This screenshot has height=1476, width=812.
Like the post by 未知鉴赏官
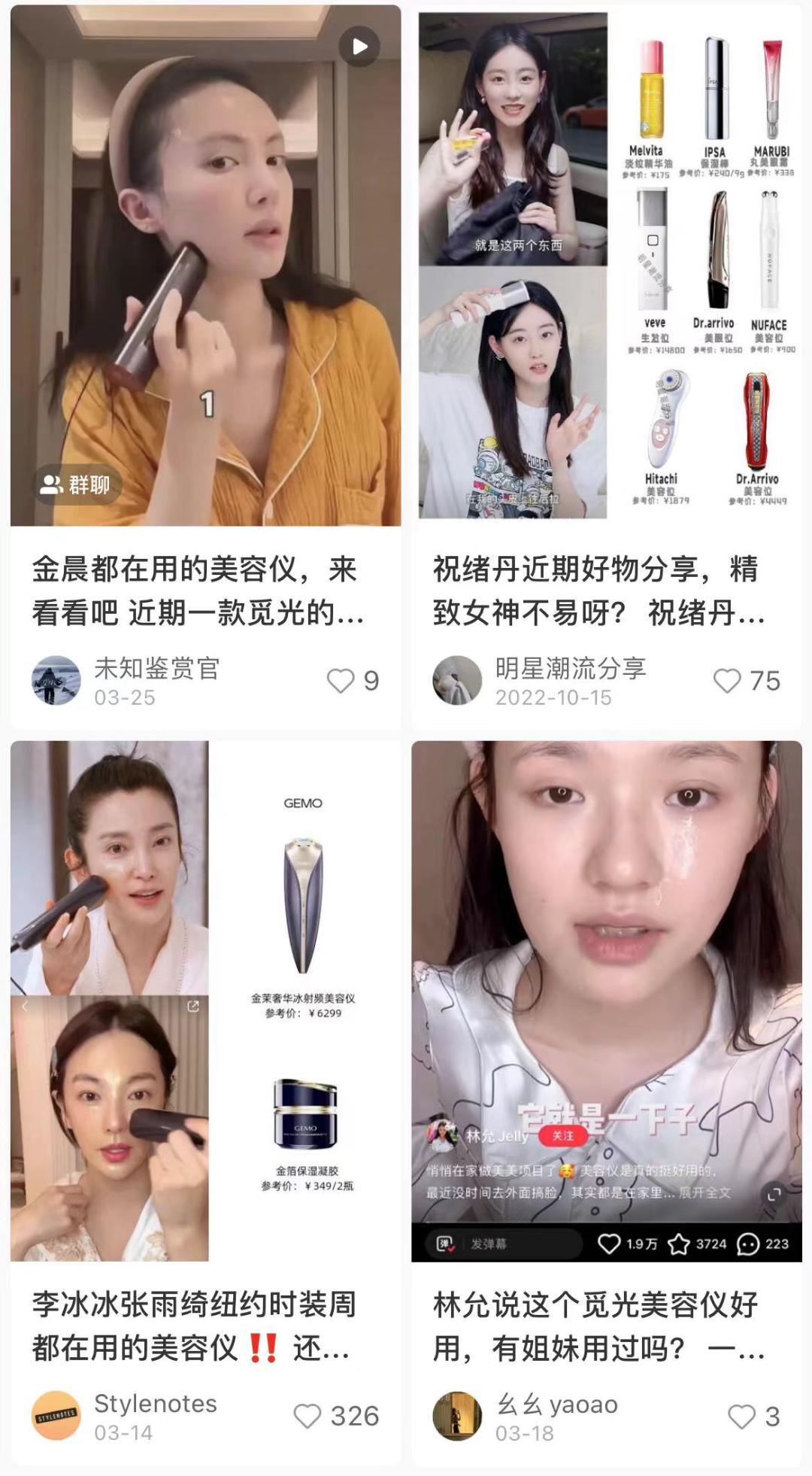click(341, 681)
